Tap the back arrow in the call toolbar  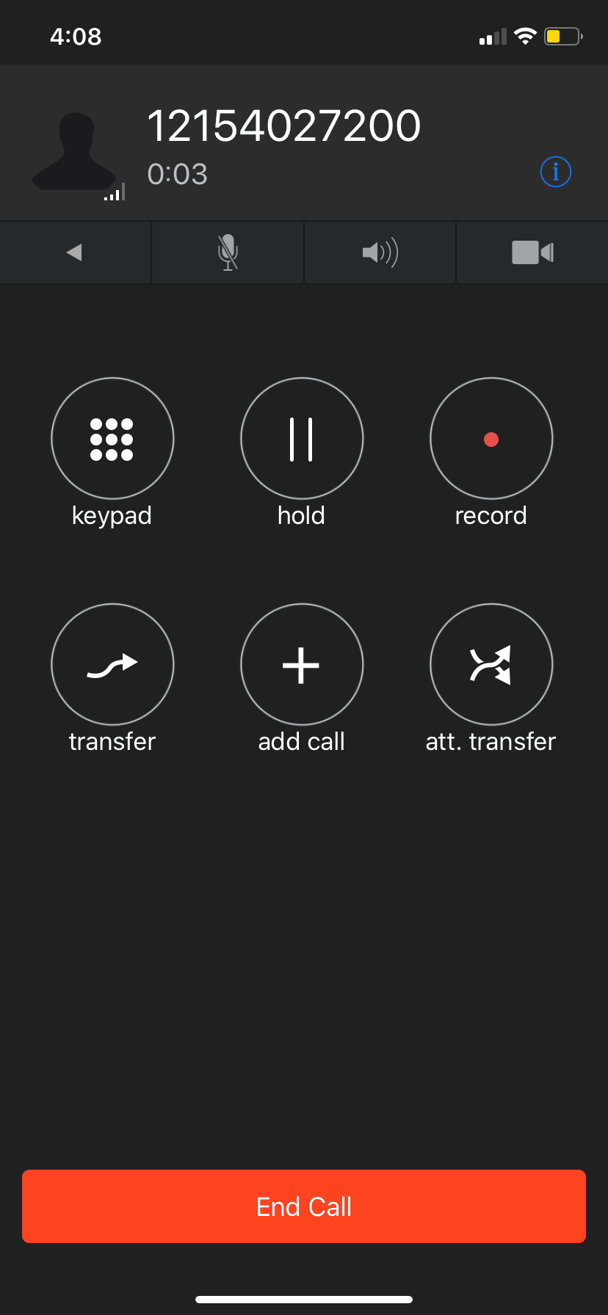(x=74, y=253)
